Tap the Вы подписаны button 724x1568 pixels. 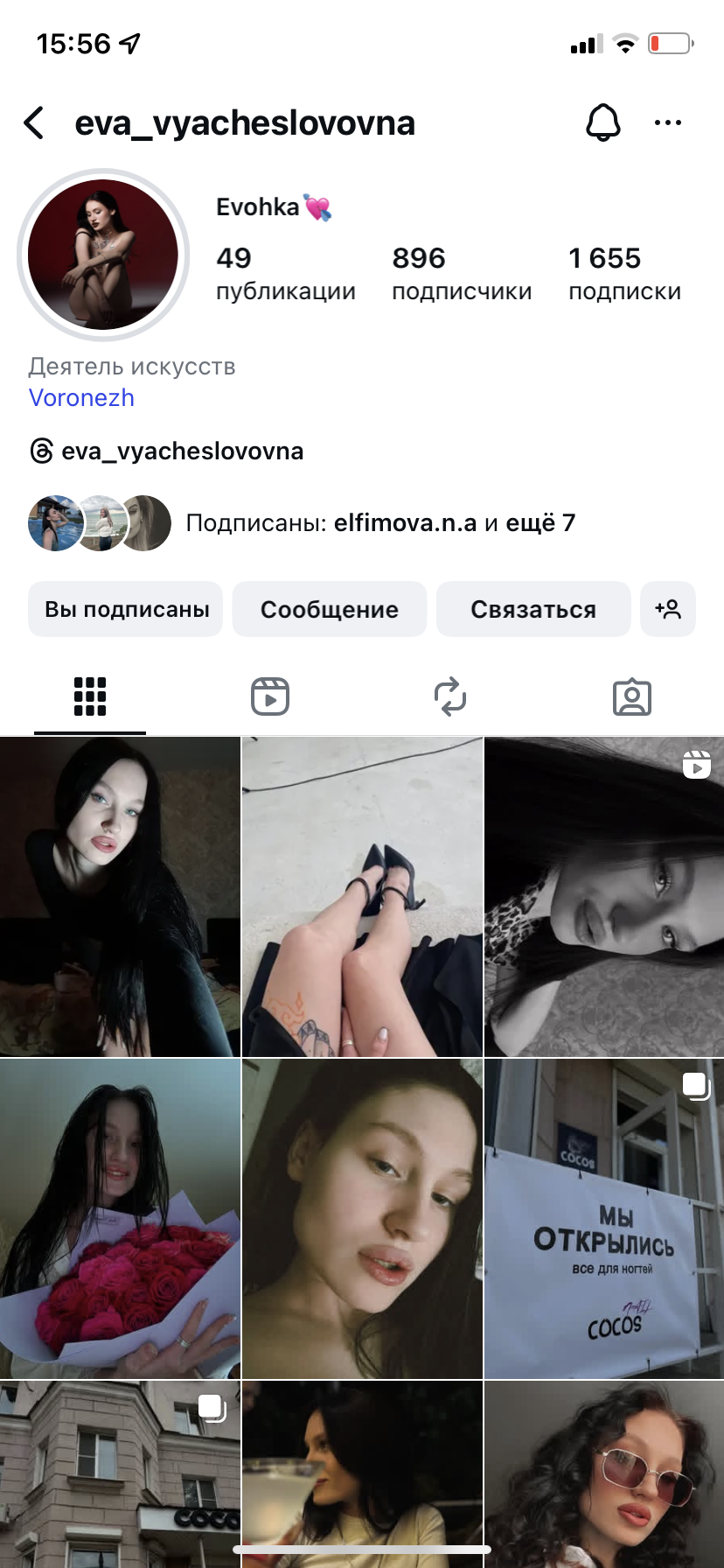pyautogui.click(x=126, y=609)
